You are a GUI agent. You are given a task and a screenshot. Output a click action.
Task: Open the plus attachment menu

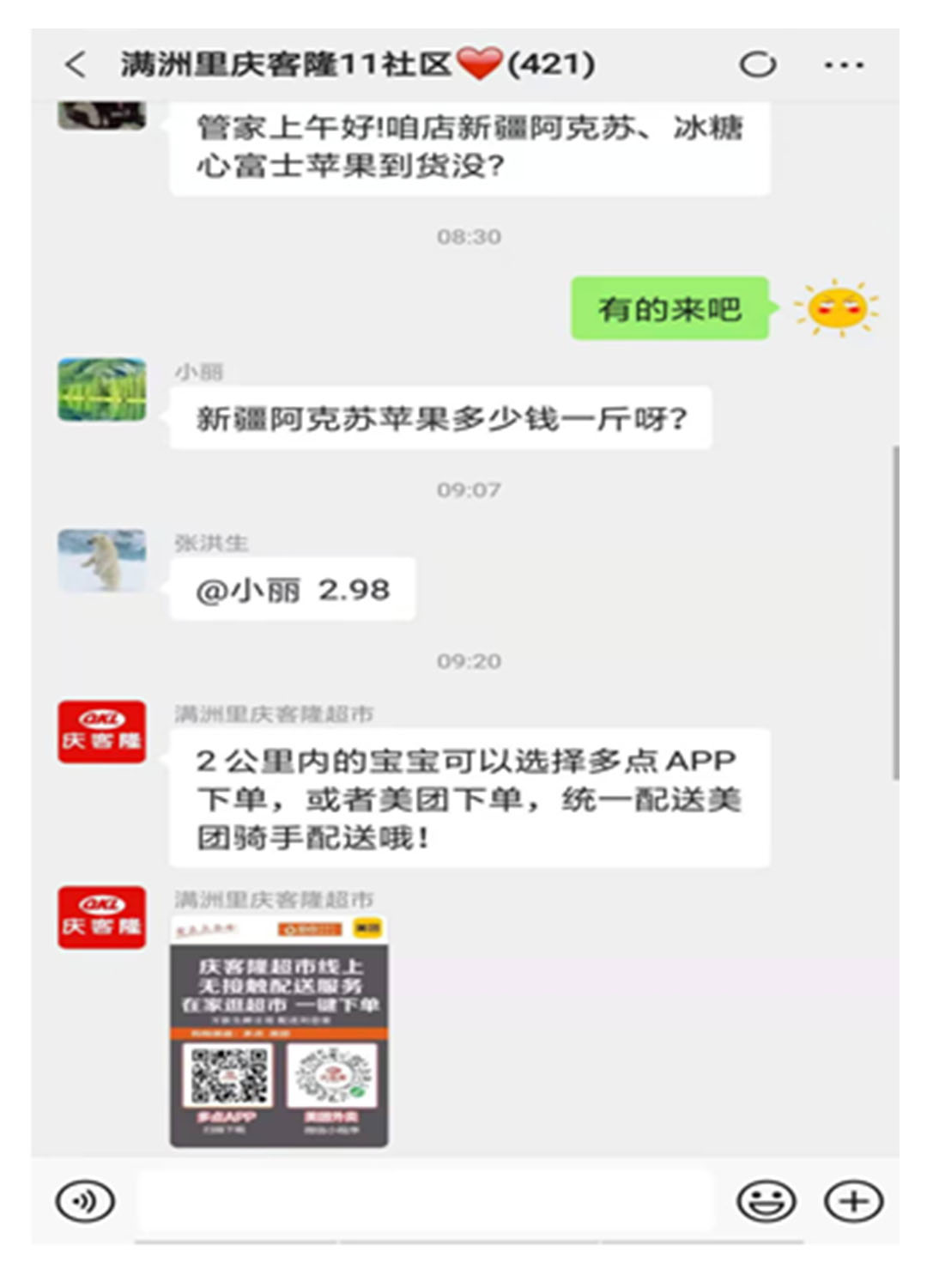point(853,1200)
